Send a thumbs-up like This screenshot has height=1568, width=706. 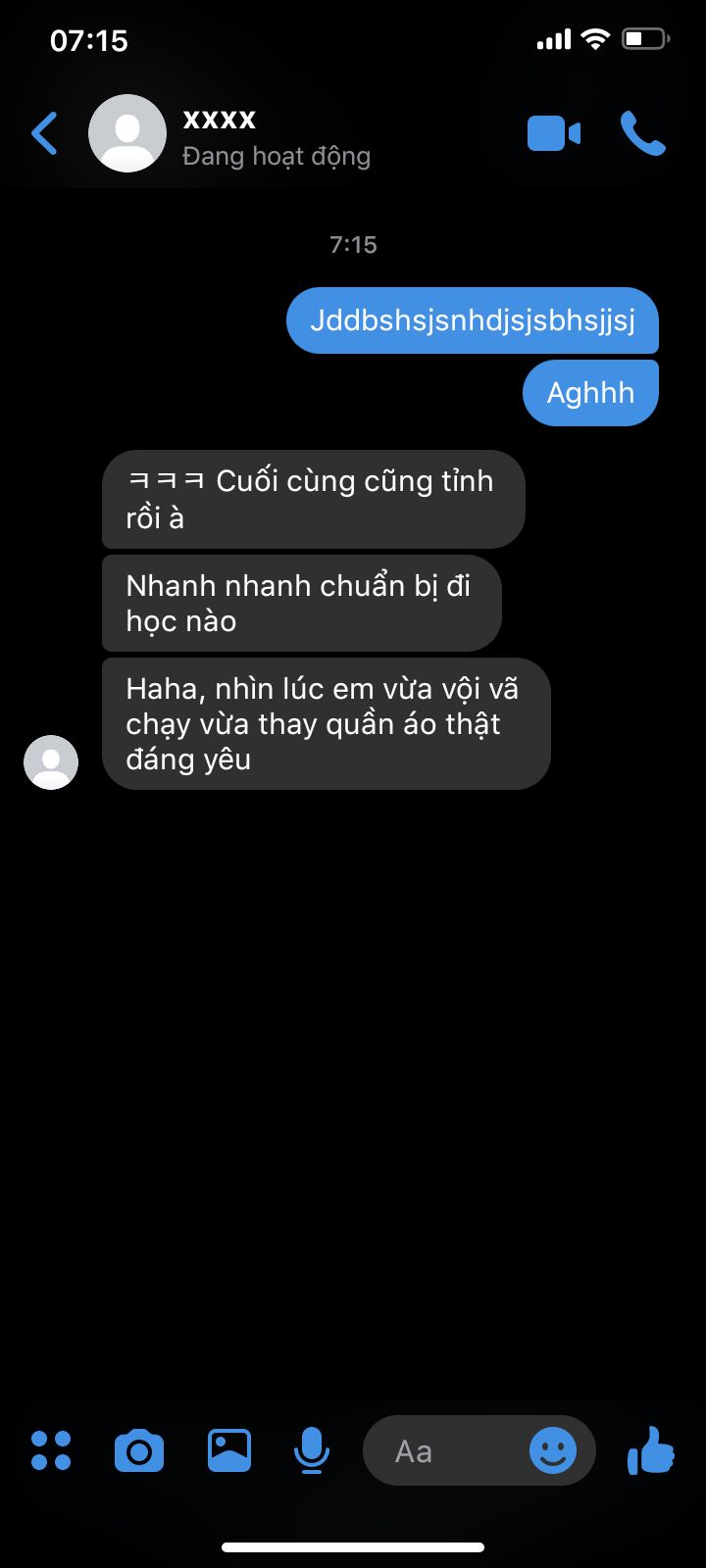click(651, 1450)
